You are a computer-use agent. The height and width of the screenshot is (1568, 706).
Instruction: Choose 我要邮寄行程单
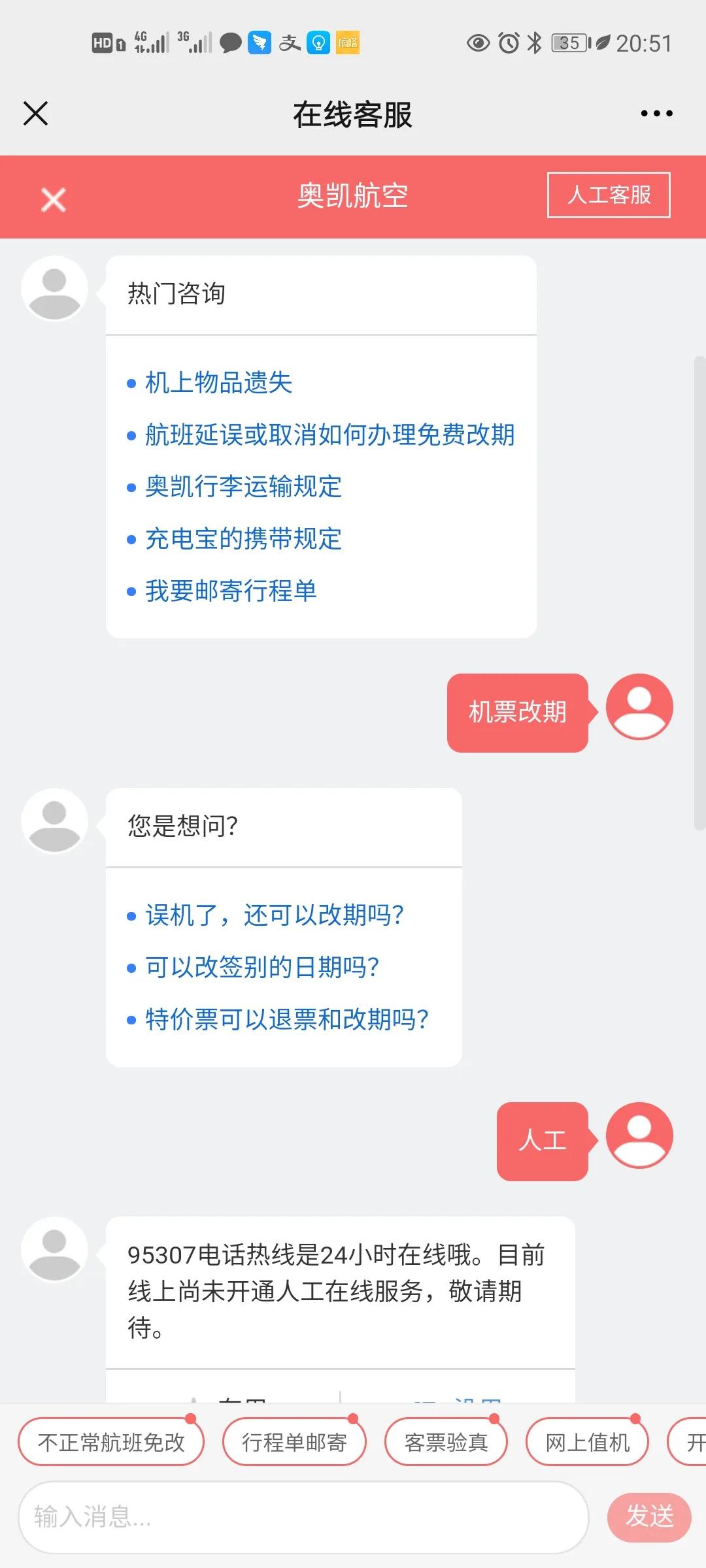tap(231, 591)
